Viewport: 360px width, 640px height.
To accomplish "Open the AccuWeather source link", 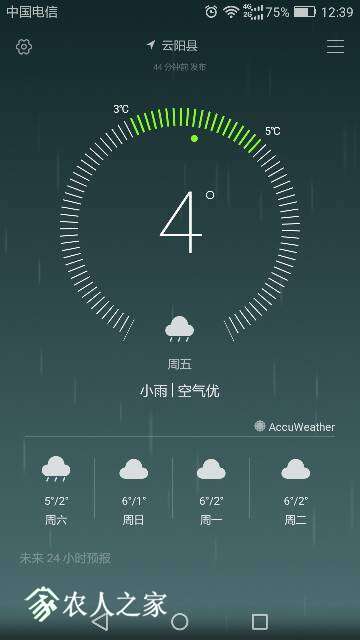I will pyautogui.click(x=294, y=427).
